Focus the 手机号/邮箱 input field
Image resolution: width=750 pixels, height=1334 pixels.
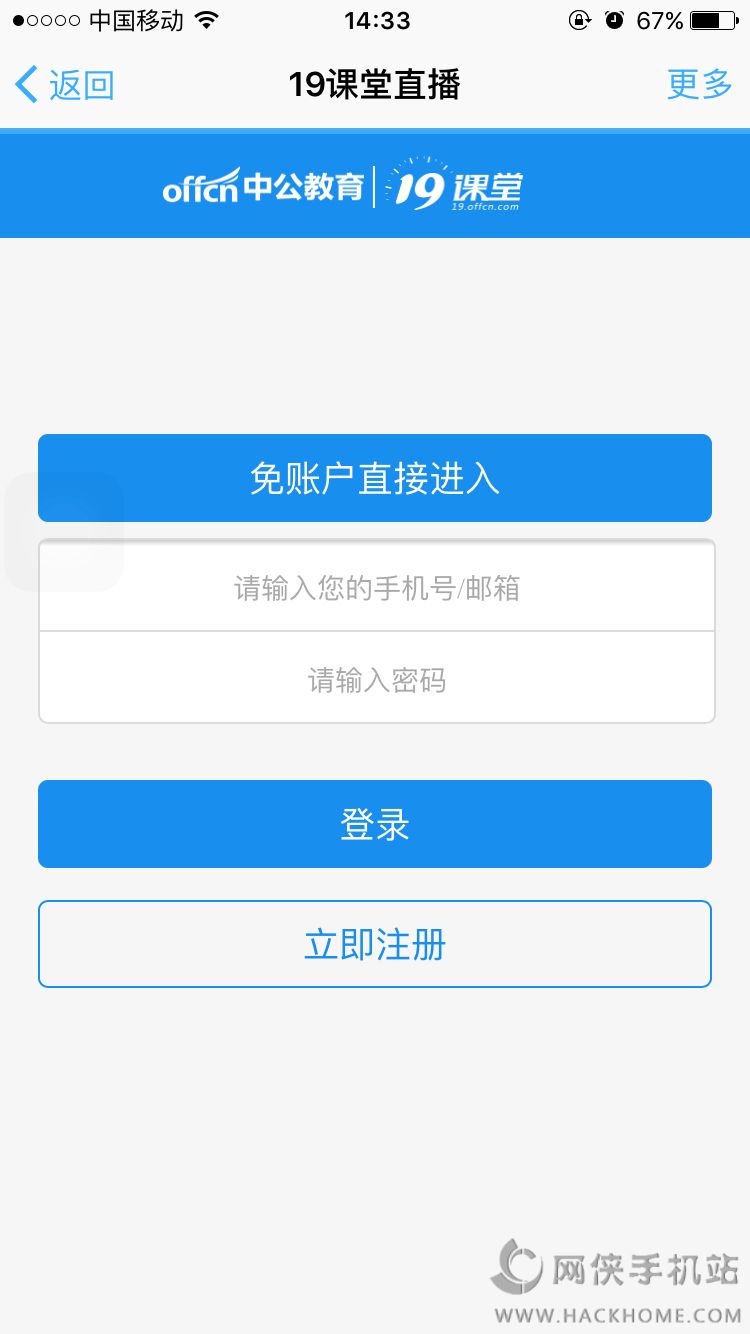click(x=377, y=587)
